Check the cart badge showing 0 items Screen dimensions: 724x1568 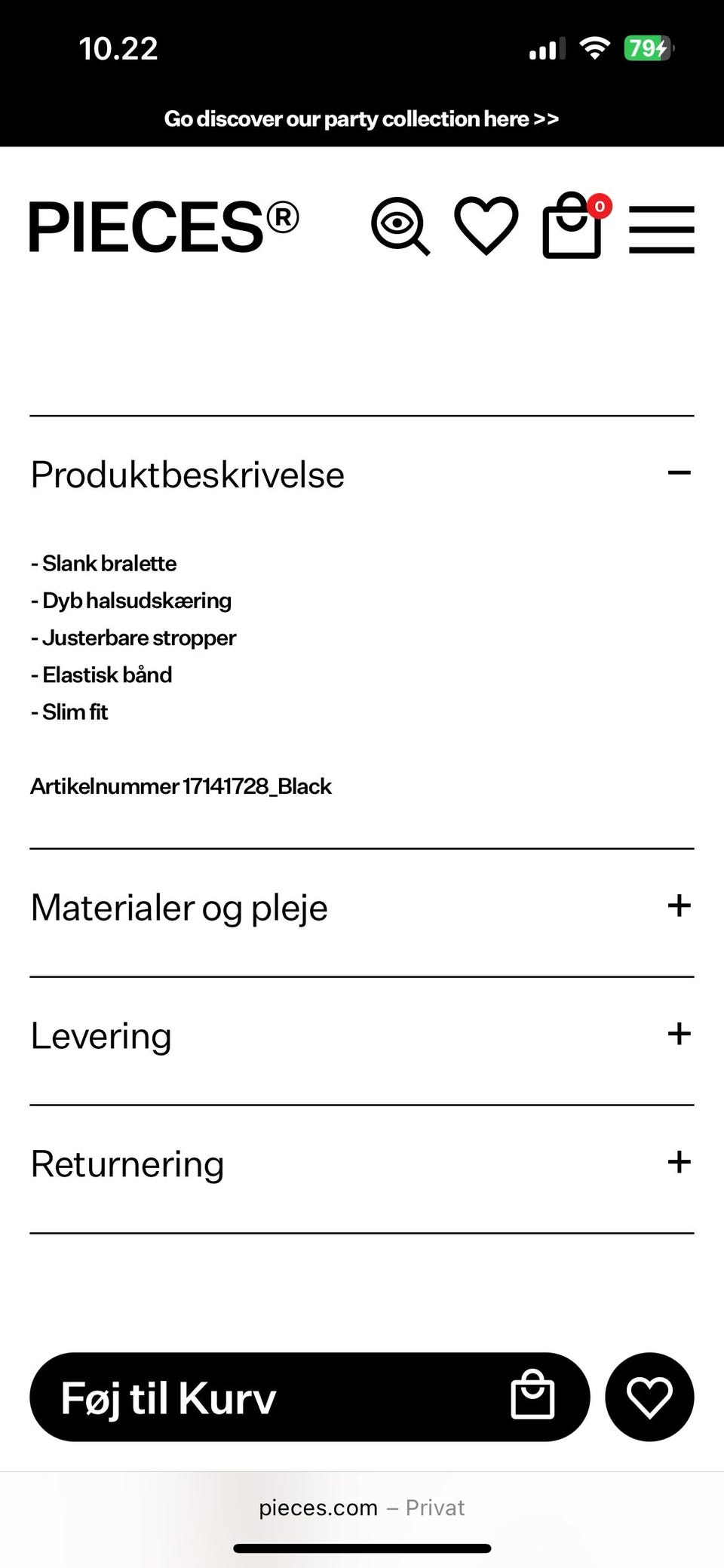(600, 205)
